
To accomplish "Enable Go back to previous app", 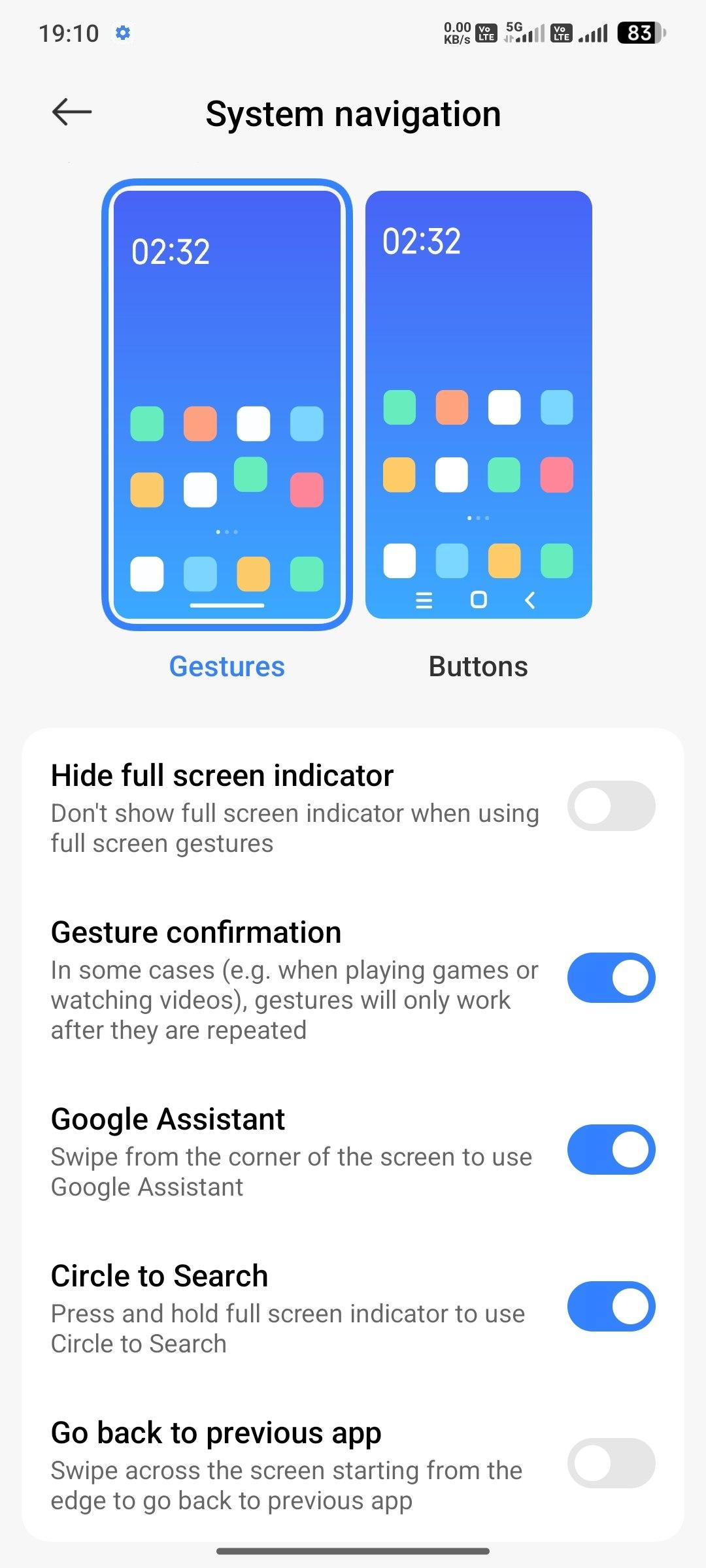I will pos(611,1463).
